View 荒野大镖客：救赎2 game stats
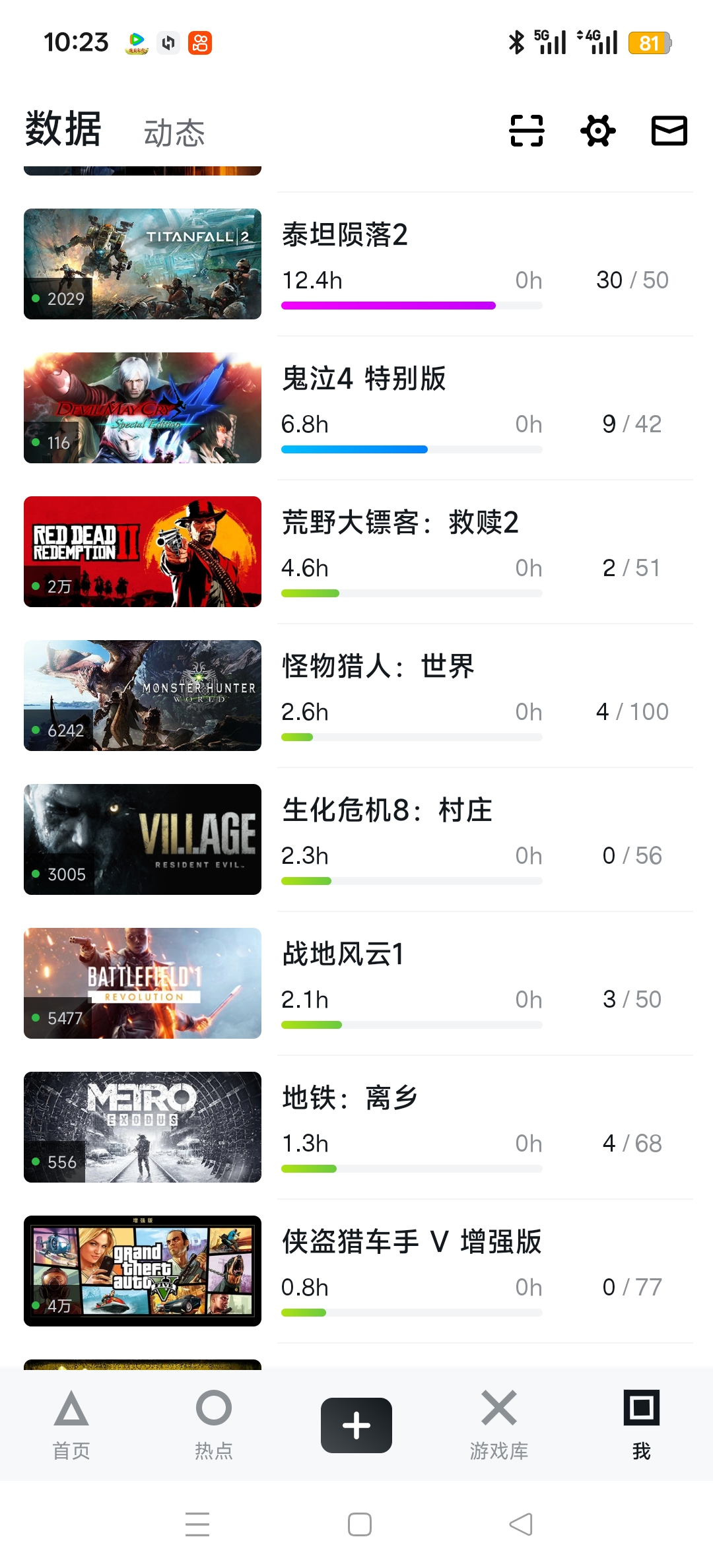This screenshot has height=1568, width=713. coord(400,523)
